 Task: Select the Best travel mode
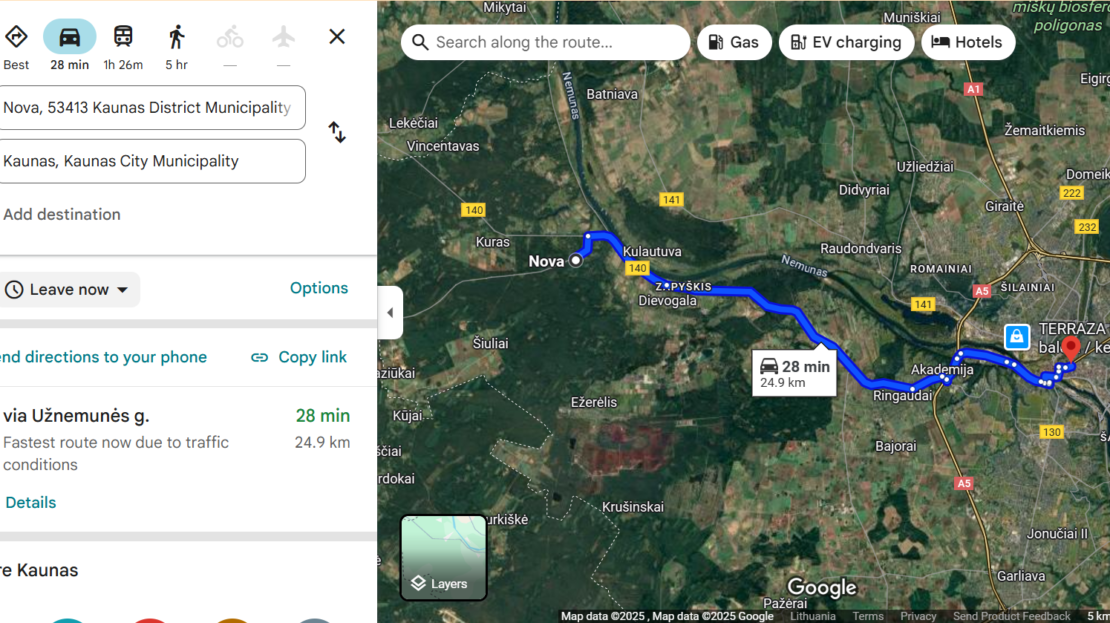coord(16,46)
